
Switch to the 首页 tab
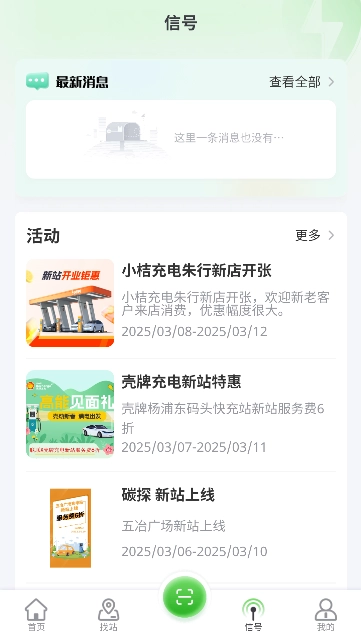[36, 614]
